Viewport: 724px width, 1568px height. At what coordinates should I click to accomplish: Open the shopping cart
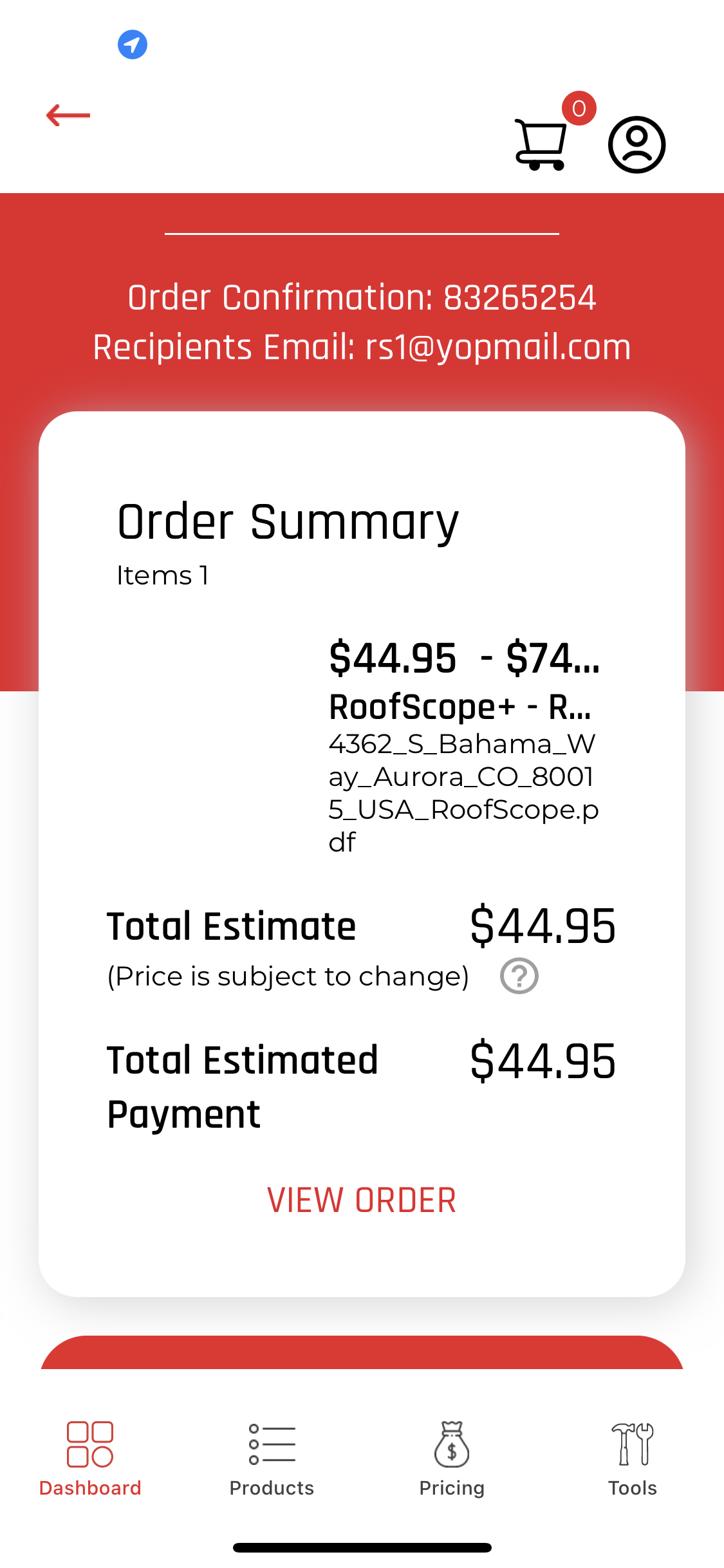pyautogui.click(x=541, y=144)
